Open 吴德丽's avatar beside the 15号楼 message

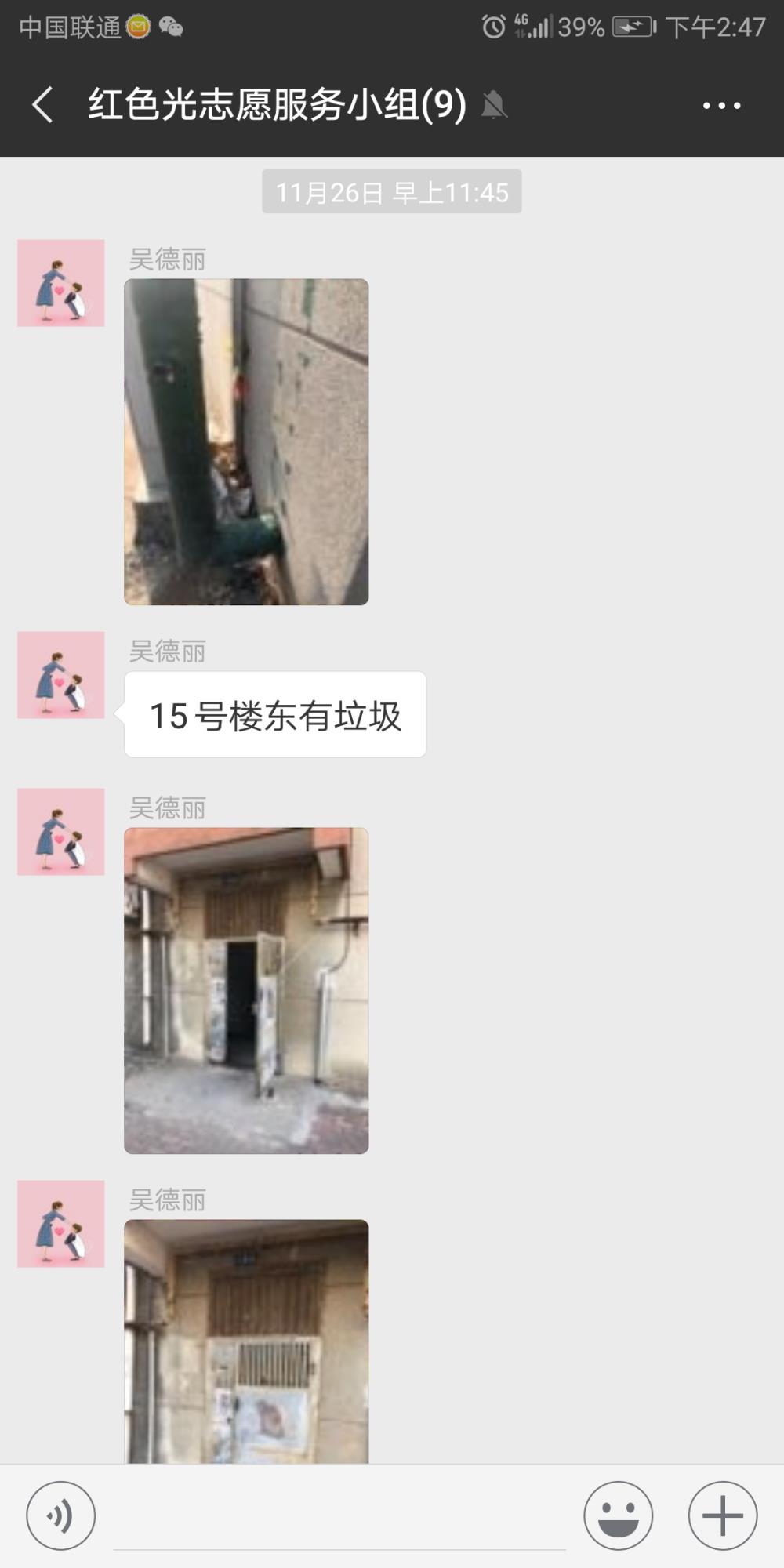click(61, 675)
